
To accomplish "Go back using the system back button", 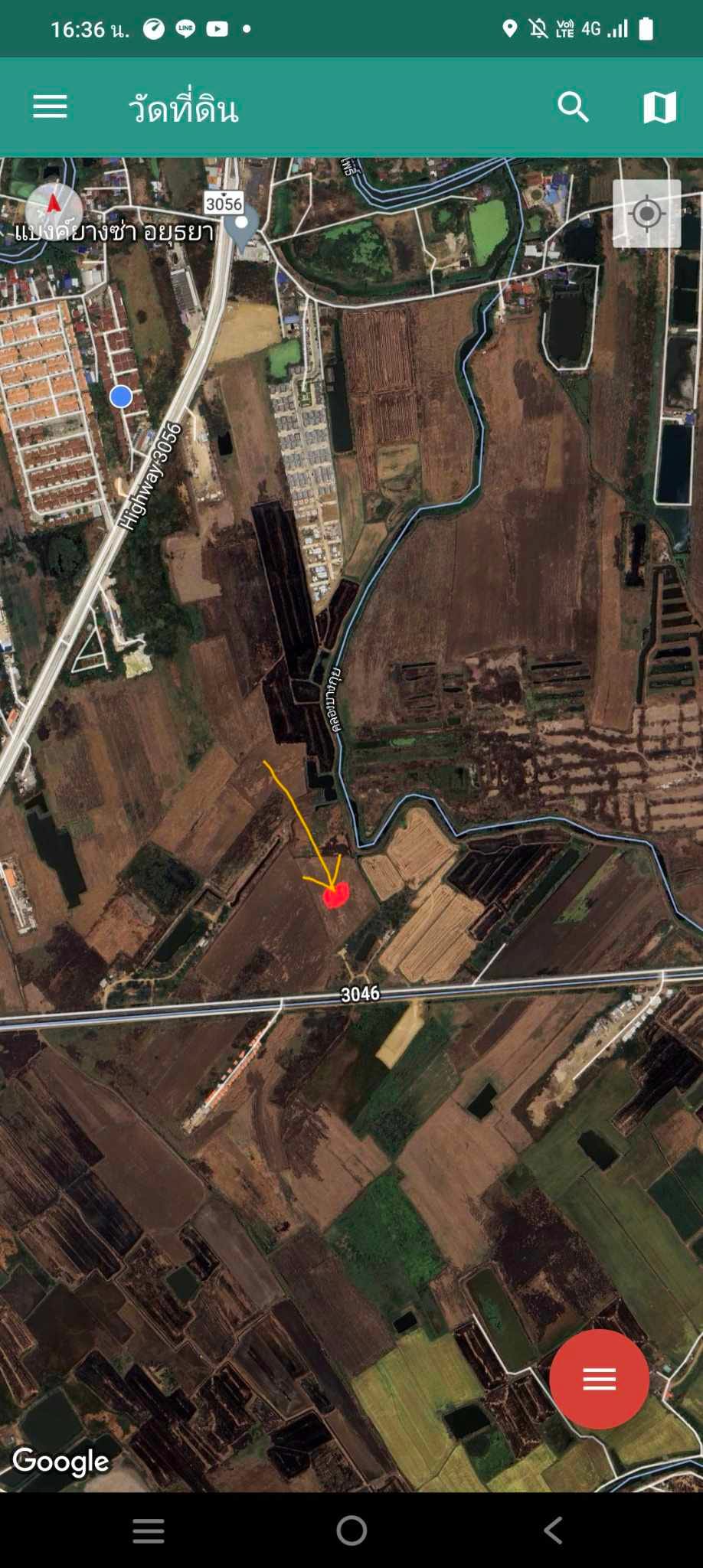I will point(553,1530).
